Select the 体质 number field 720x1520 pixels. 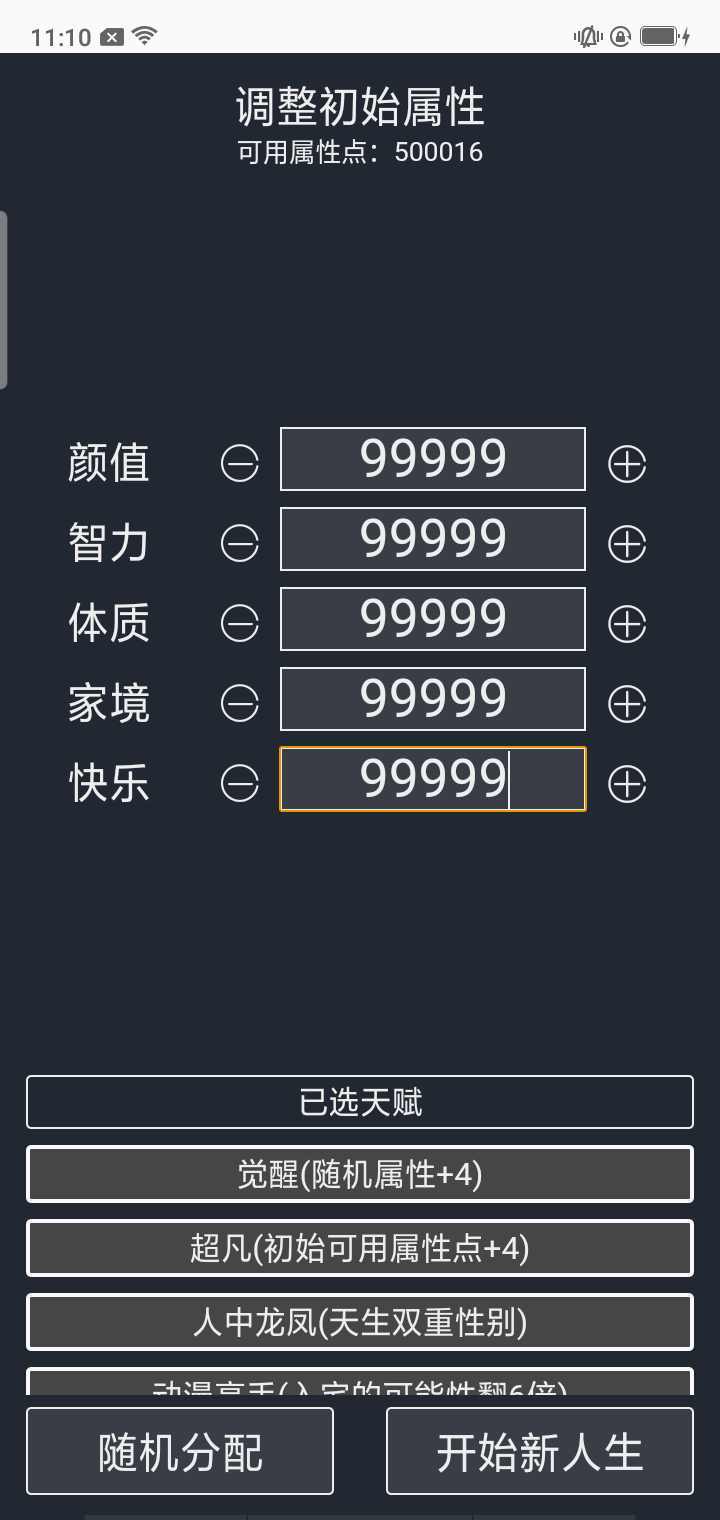click(432, 620)
